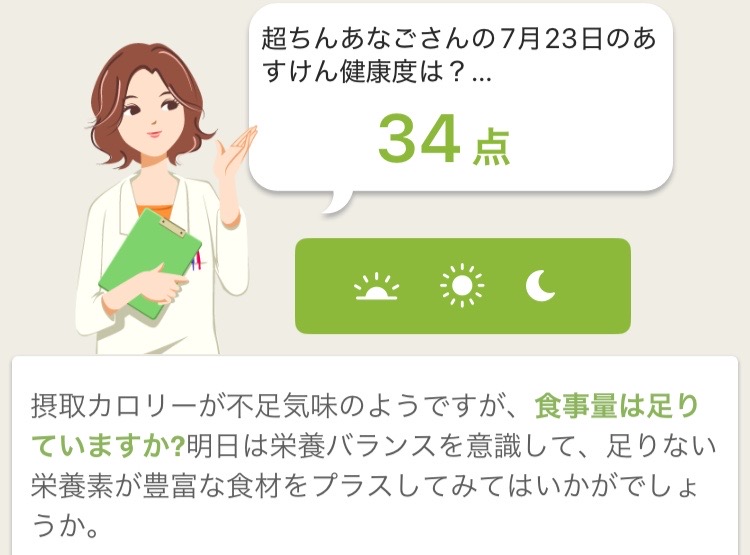Select the sun lunch icon
This screenshot has height=555, width=750.
click(x=461, y=287)
